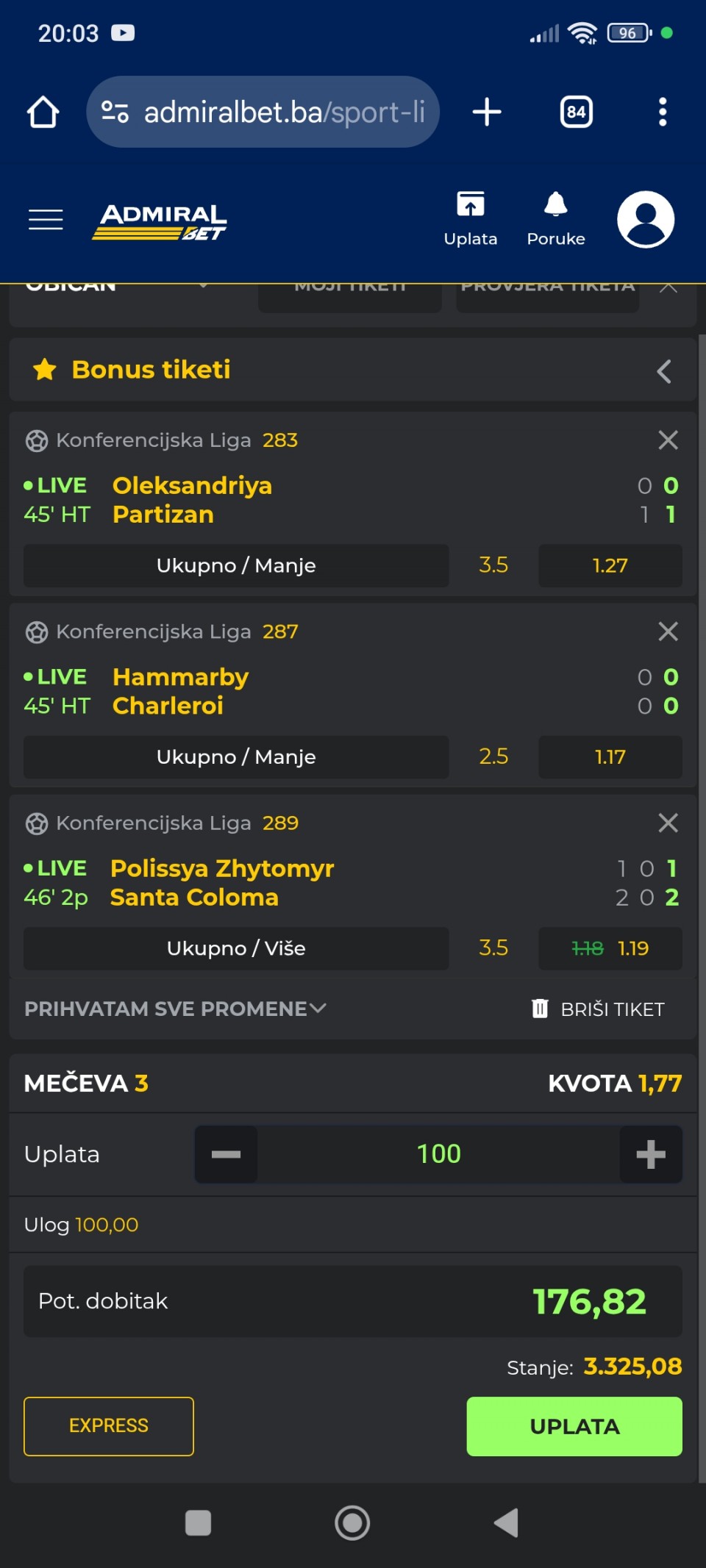706x1568 pixels.
Task: Tap the admiralbet.ba address bar
Action: click(263, 112)
